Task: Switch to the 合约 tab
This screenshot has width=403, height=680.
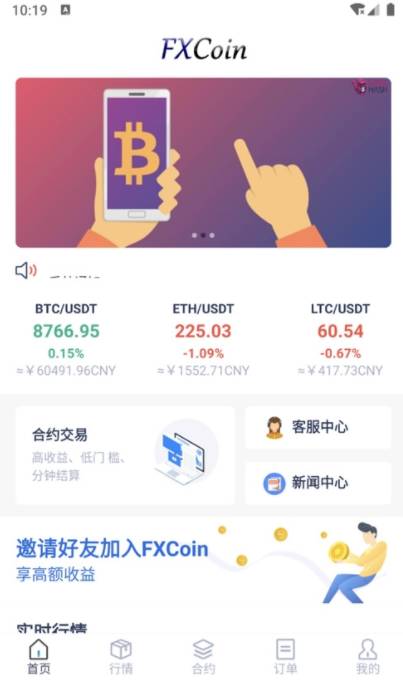Action: [x=203, y=657]
